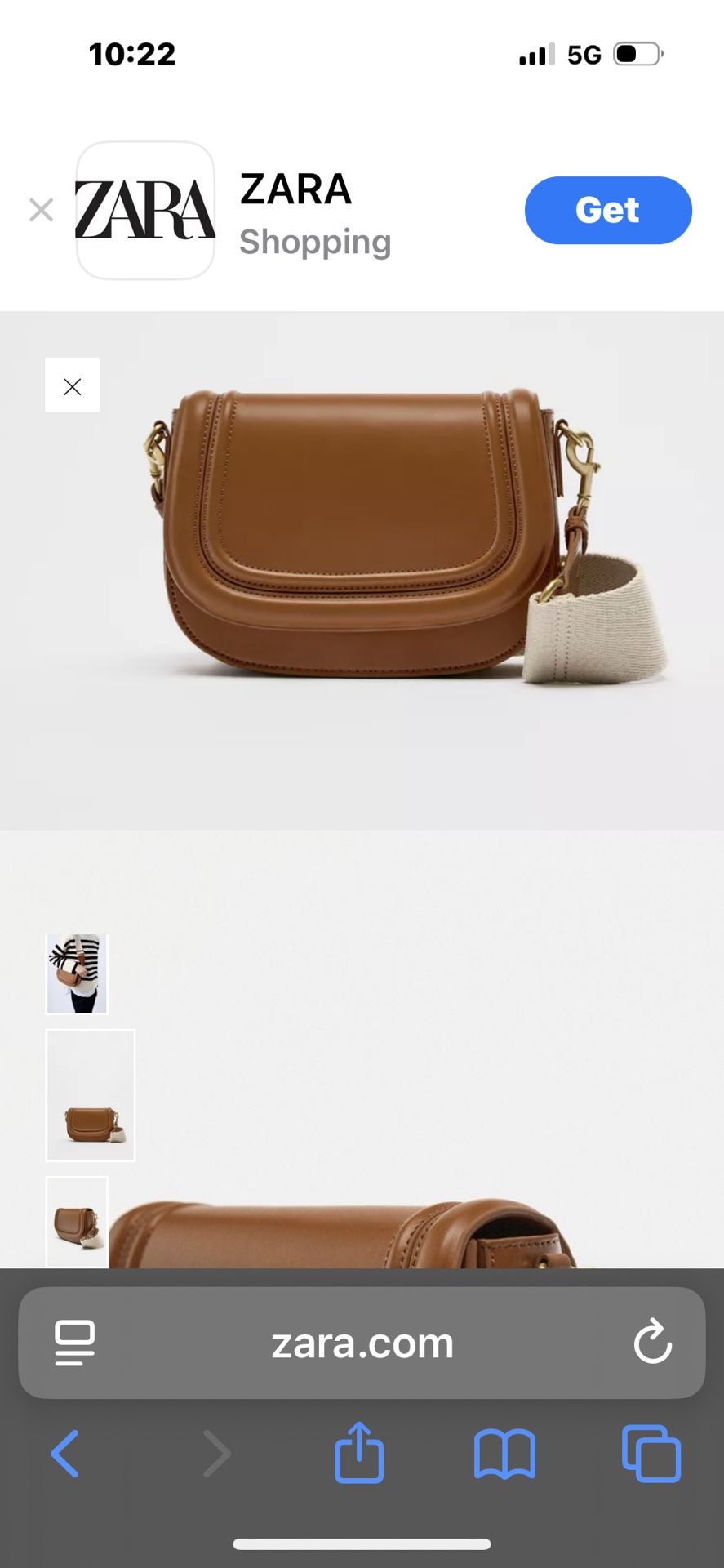Dismiss the ZARA app banner
Image resolution: width=724 pixels, height=1568 pixels.
pyautogui.click(x=41, y=210)
